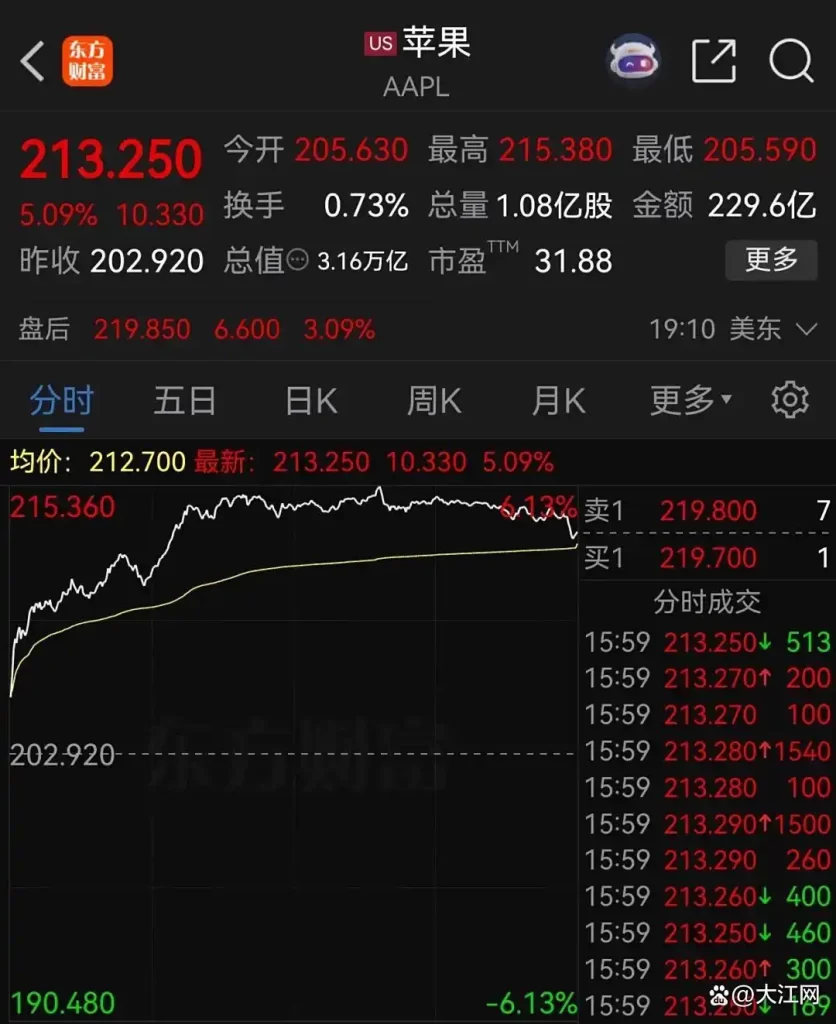Open chart settings gear icon

coord(790,400)
